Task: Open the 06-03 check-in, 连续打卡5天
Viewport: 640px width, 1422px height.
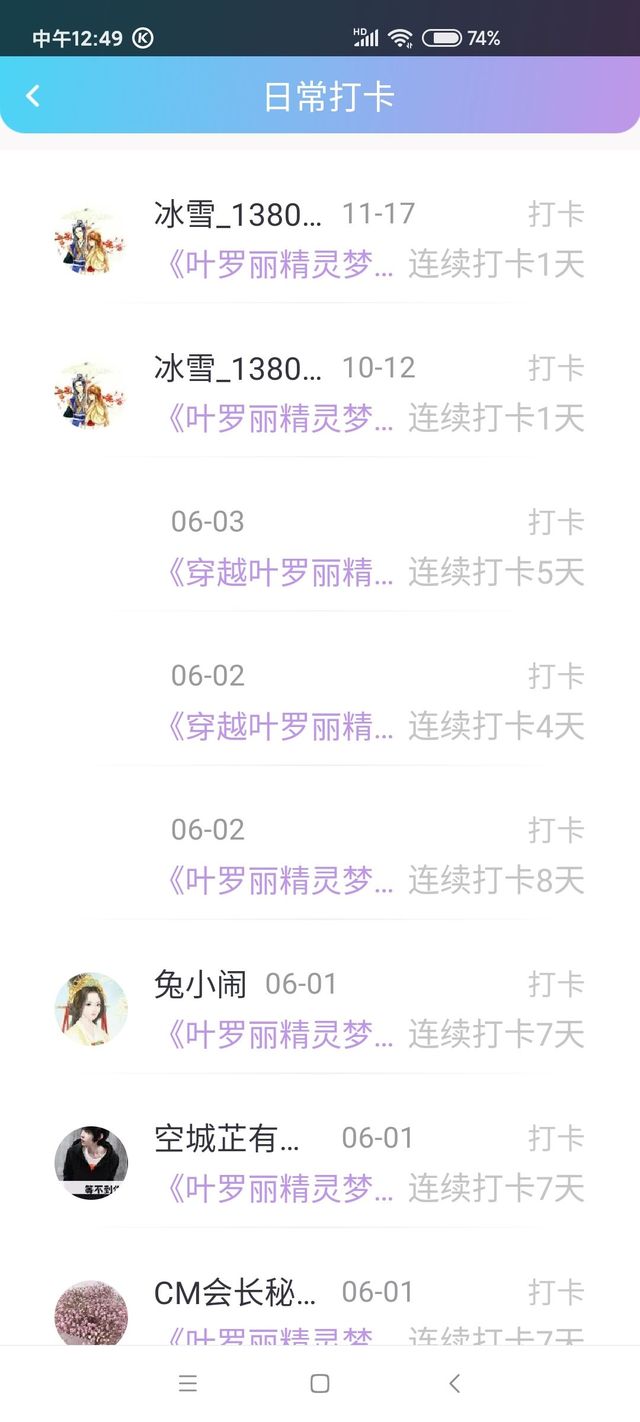Action: (320, 546)
